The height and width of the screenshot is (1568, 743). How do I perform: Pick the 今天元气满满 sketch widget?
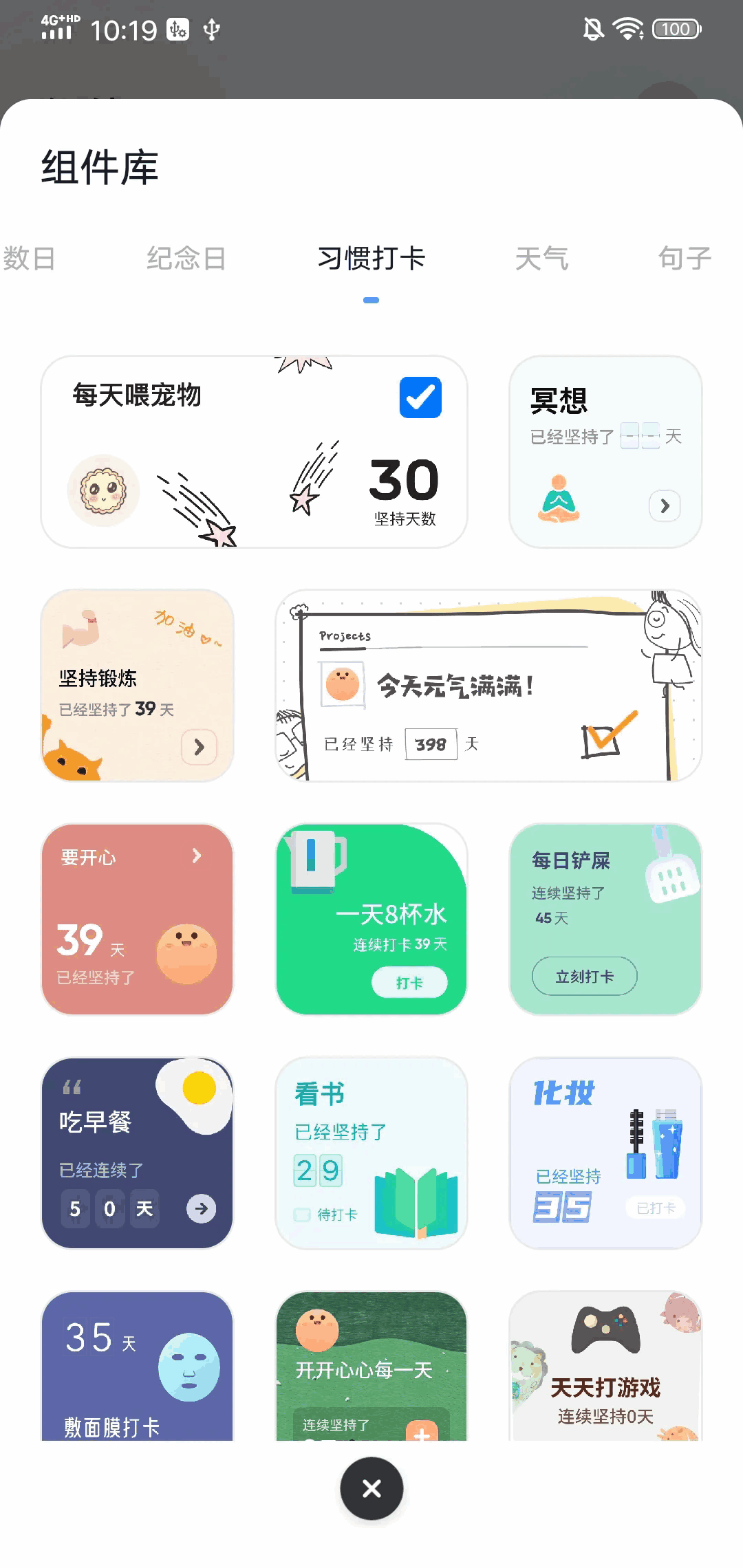pos(488,686)
